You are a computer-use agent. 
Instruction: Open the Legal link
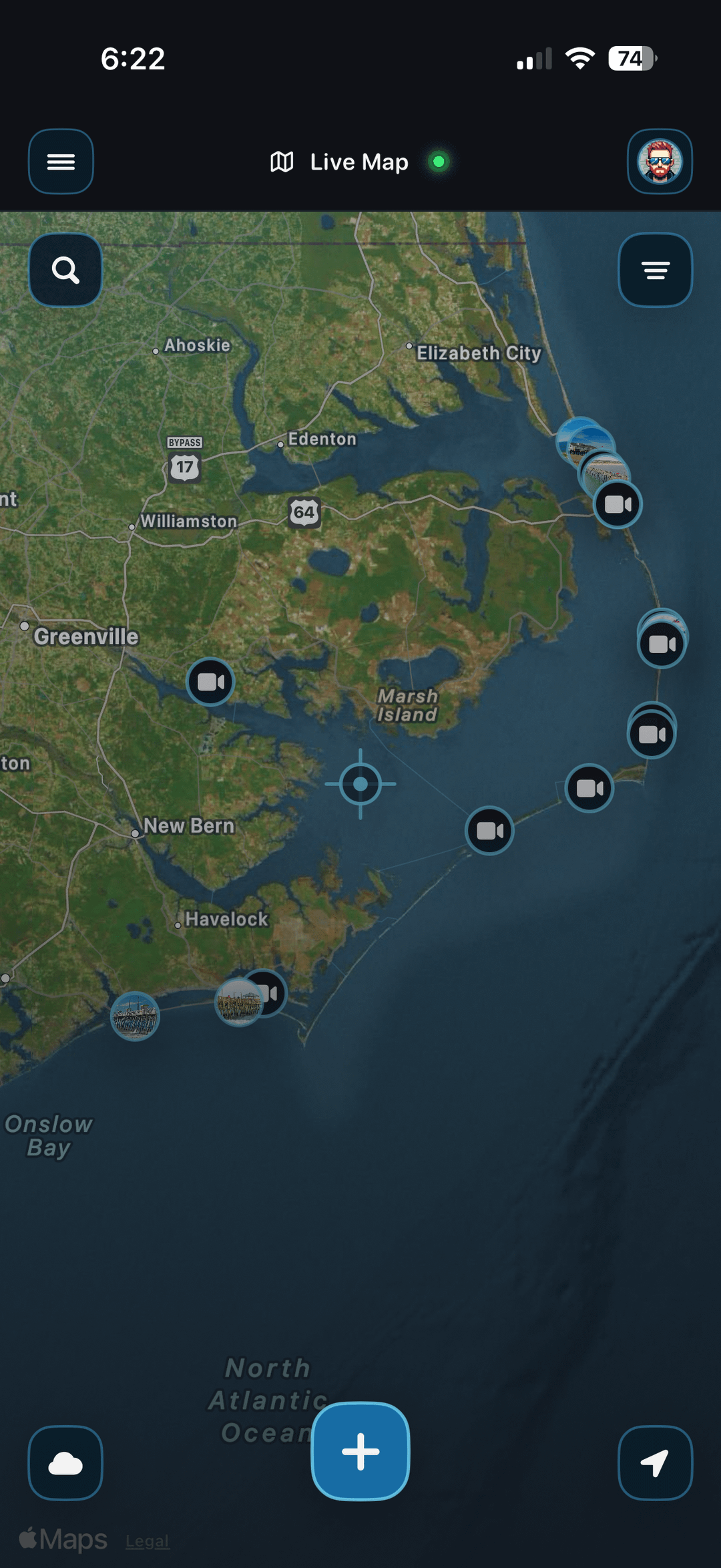tap(148, 1541)
